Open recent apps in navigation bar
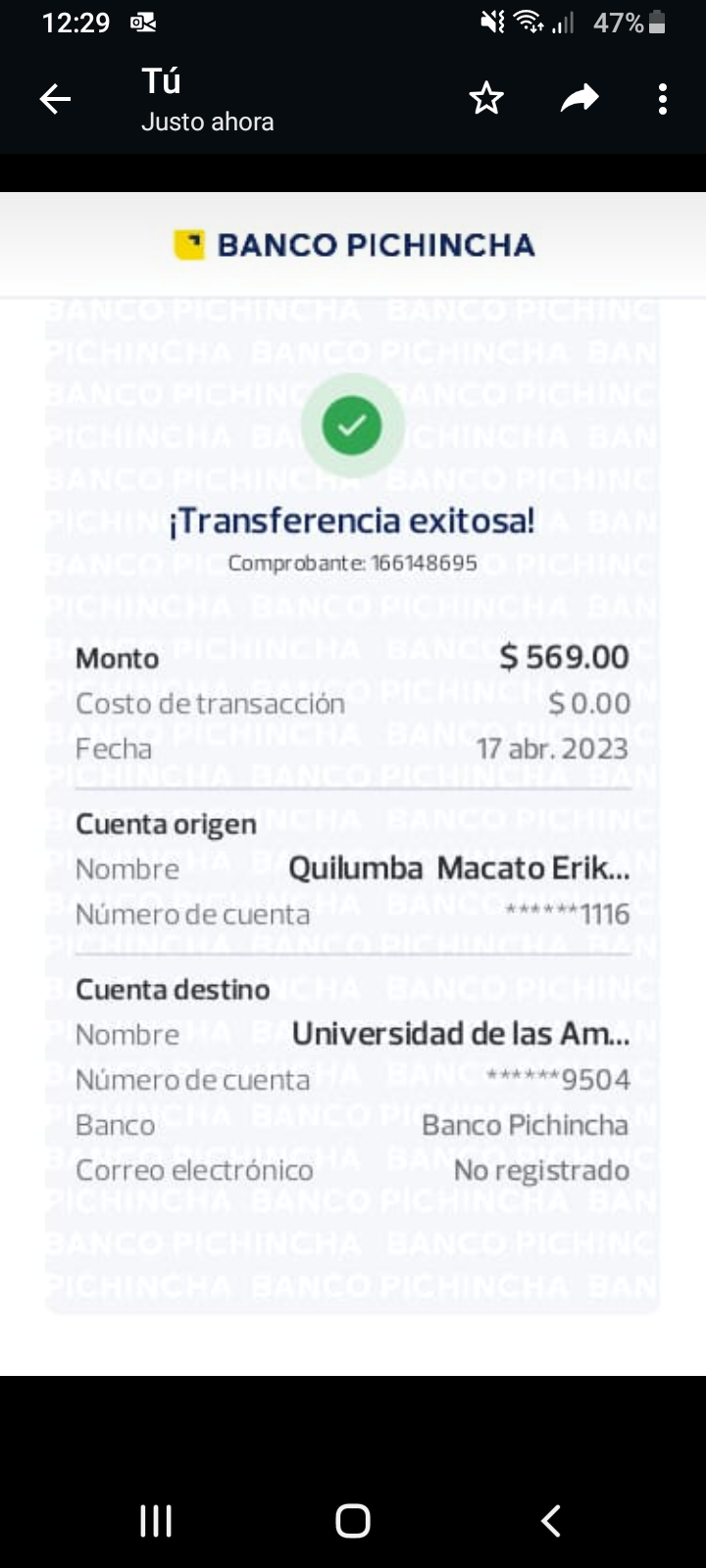 [x=157, y=1521]
